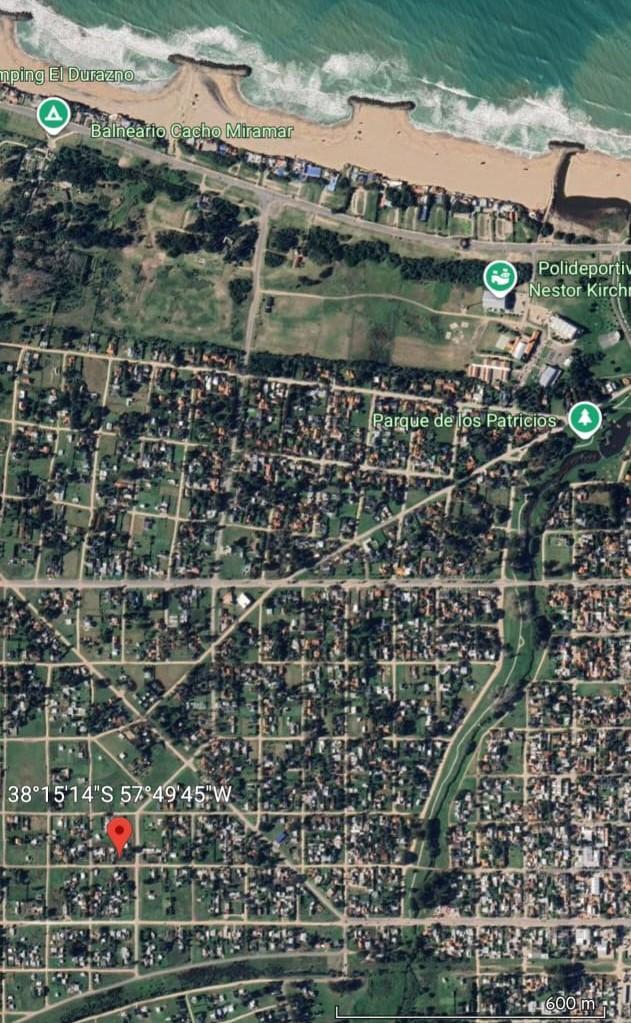The width and height of the screenshot is (631, 1023).
Task: Open the Polideportivo Nestor Kirchner marker
Action: (499, 276)
